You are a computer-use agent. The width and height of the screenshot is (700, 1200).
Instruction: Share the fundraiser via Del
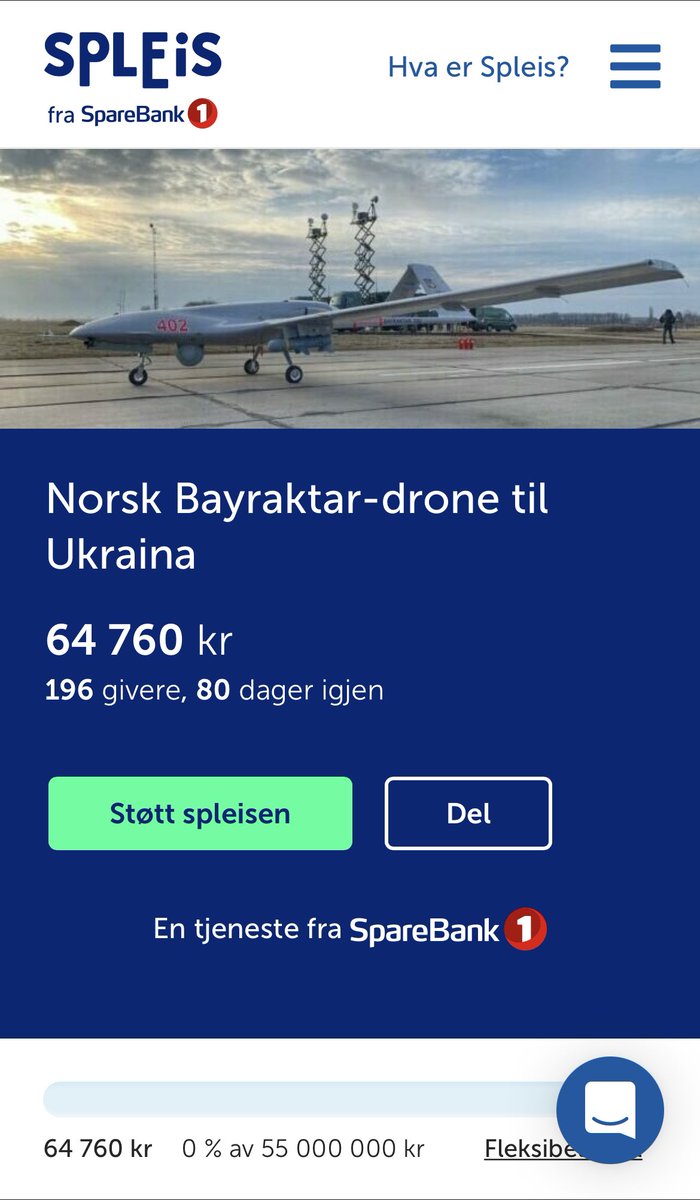coord(468,813)
